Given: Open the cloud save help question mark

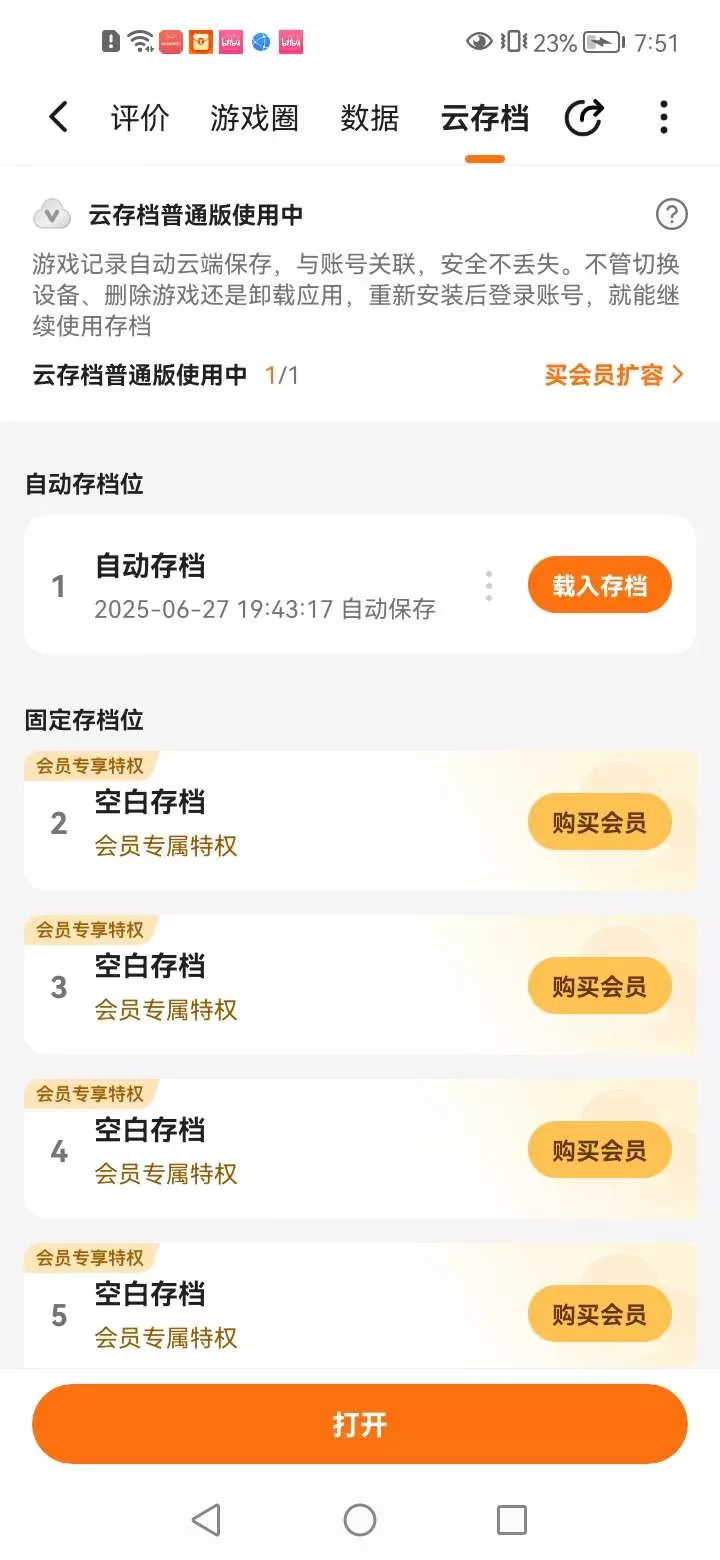Looking at the screenshot, I should 672,214.
